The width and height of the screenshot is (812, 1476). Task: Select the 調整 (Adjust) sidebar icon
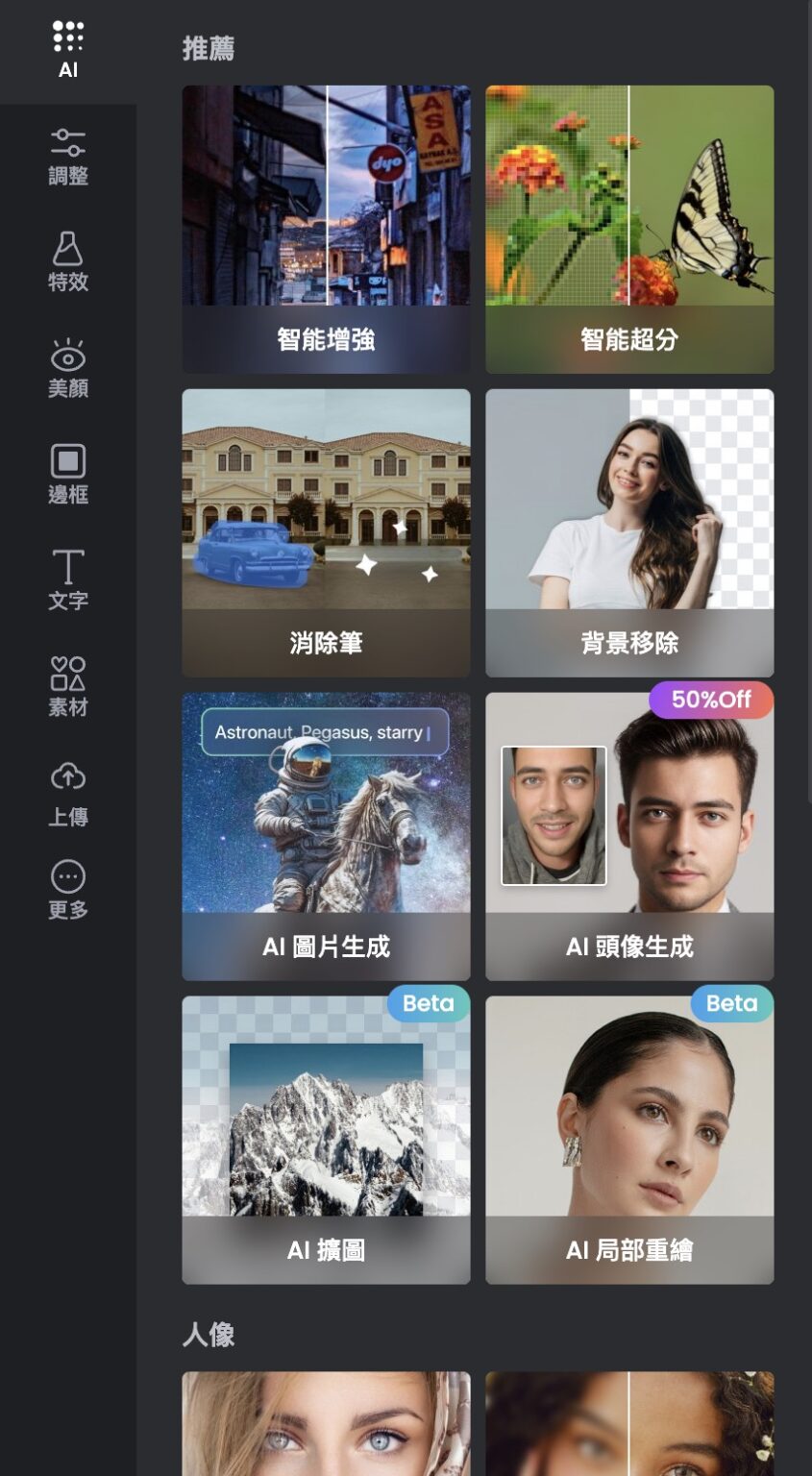(x=67, y=156)
